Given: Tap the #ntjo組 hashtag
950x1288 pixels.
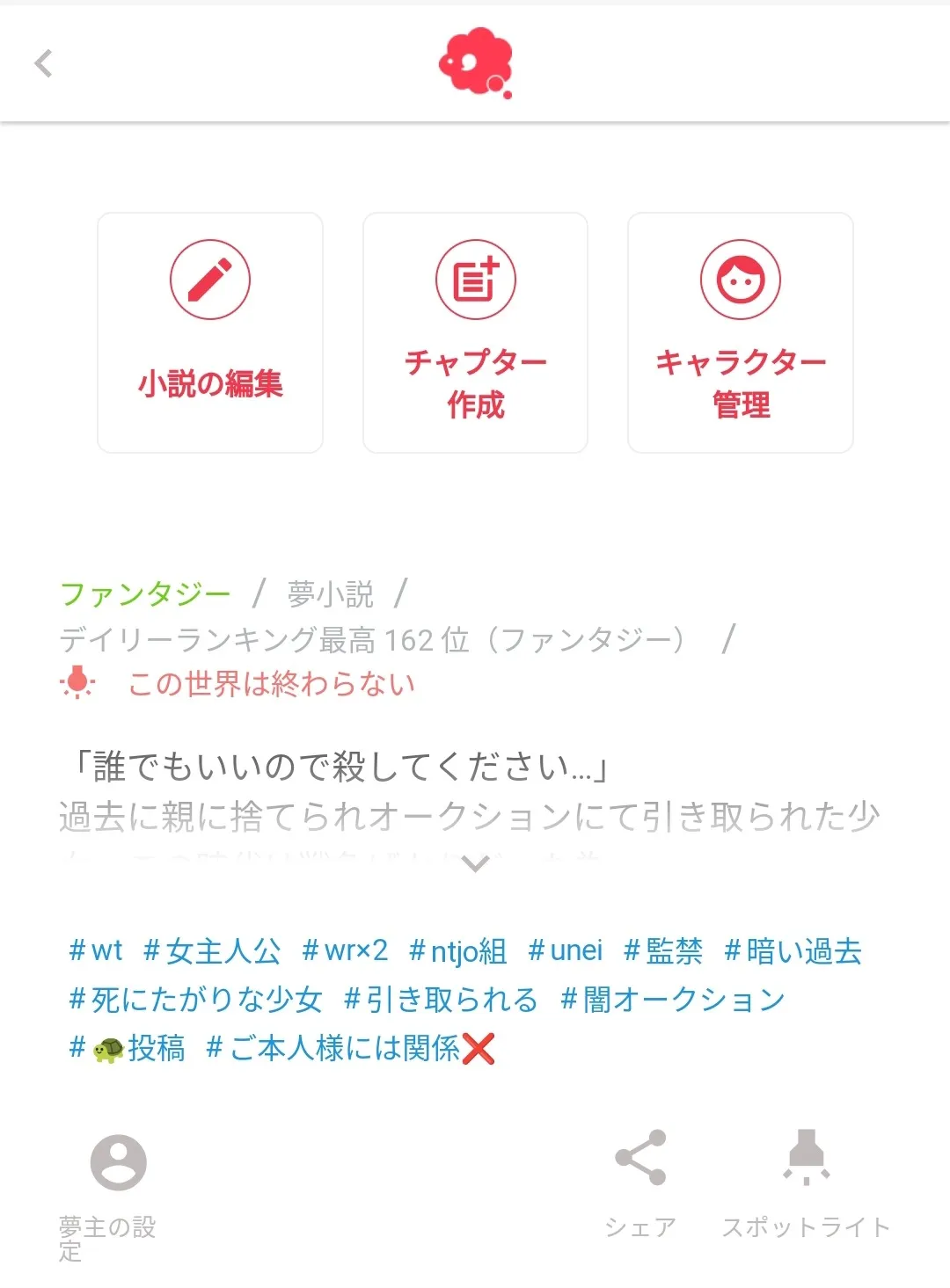Looking at the screenshot, I should coord(457,950).
